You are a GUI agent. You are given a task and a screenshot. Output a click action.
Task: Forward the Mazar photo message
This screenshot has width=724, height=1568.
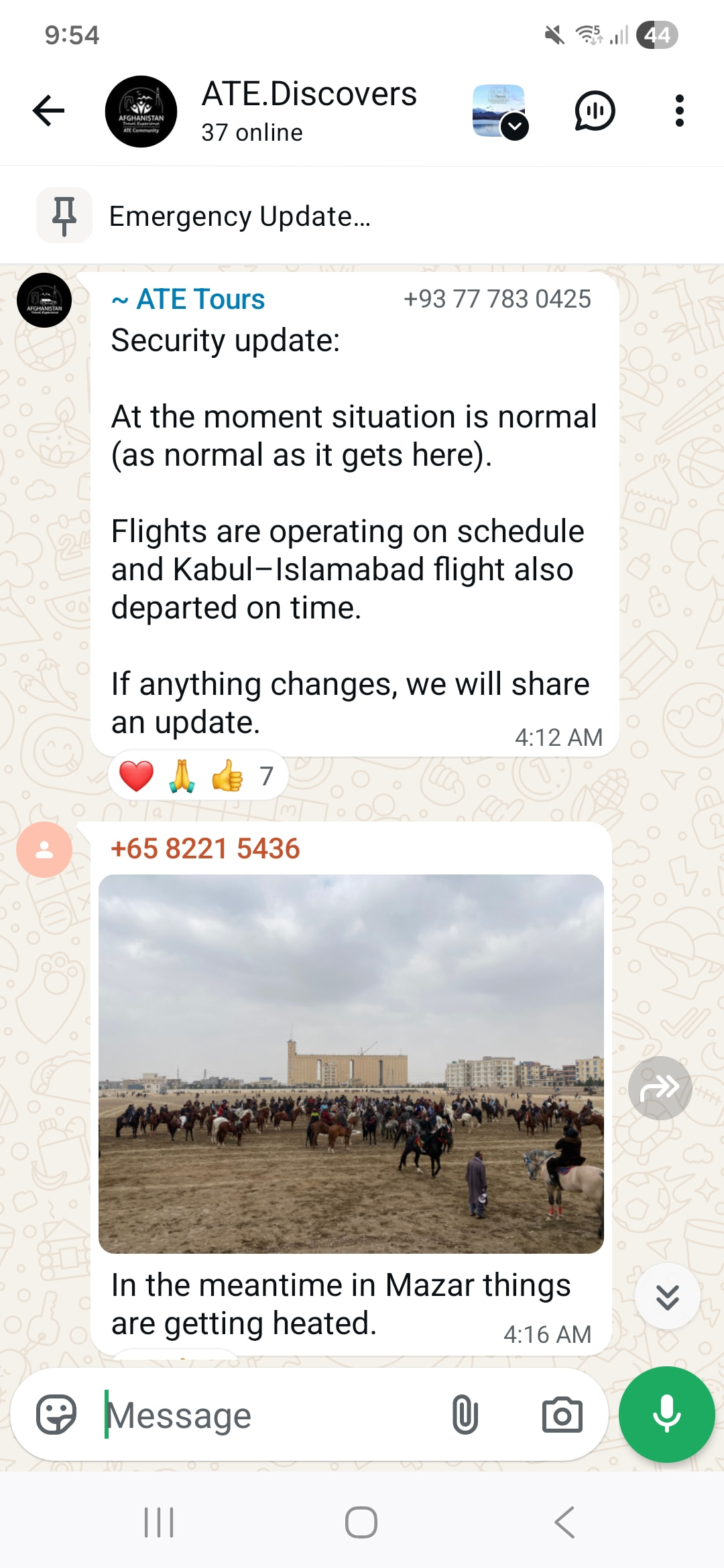[660, 1088]
